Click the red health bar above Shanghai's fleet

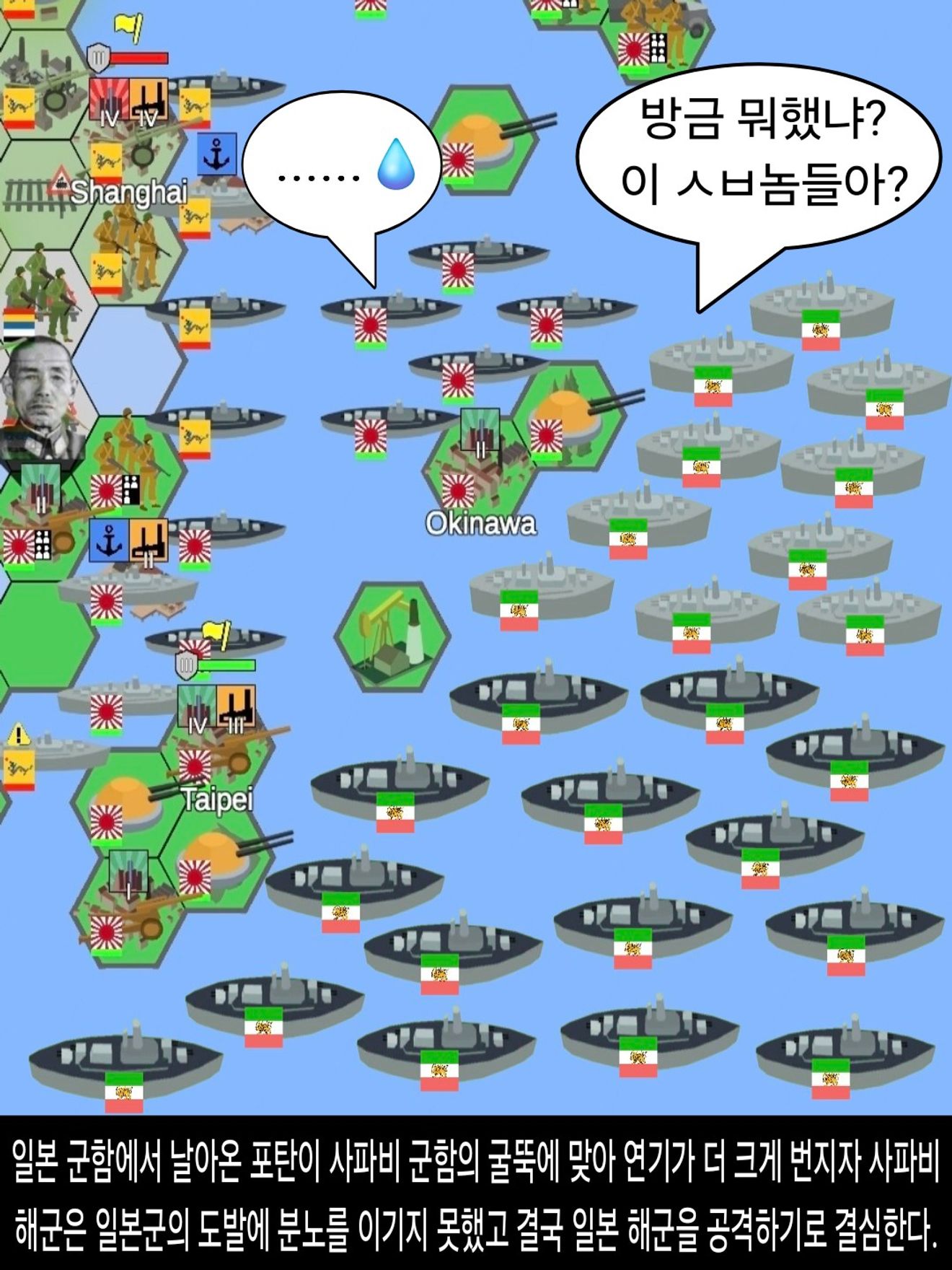point(140,57)
